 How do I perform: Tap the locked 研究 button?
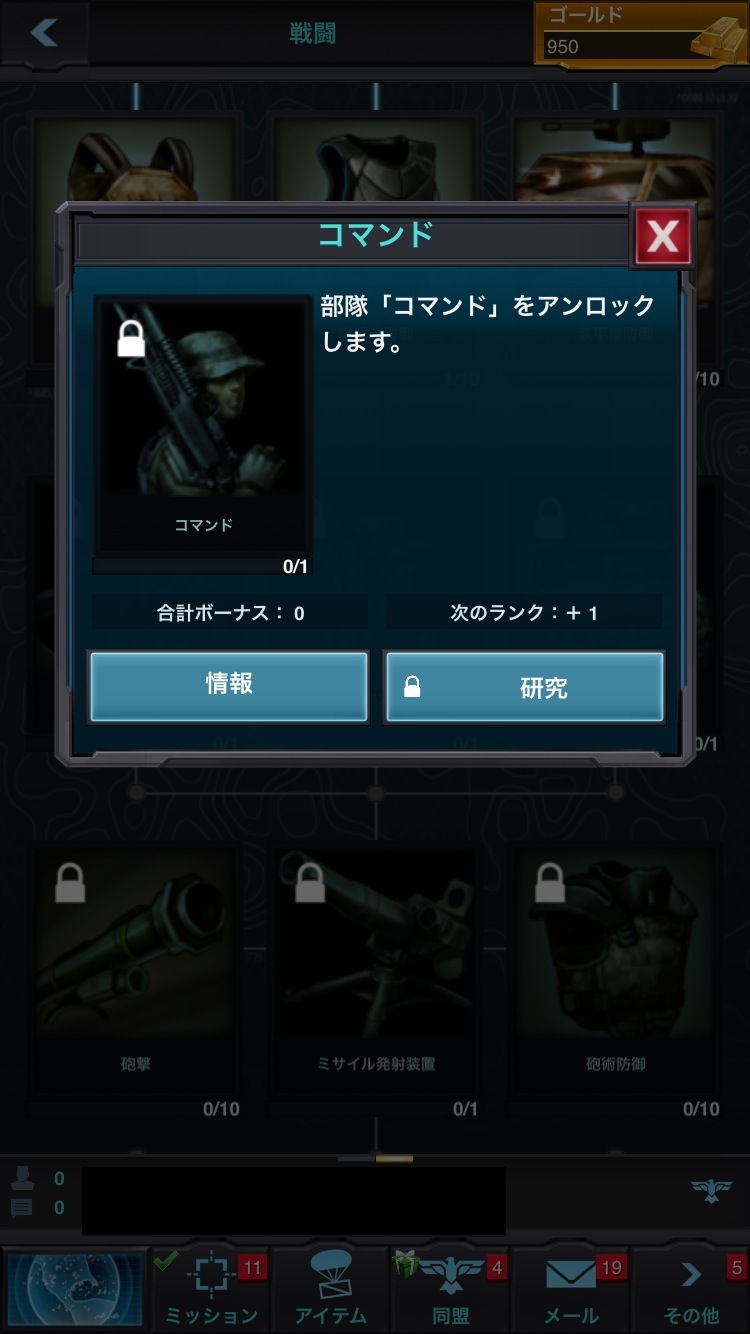[524, 686]
